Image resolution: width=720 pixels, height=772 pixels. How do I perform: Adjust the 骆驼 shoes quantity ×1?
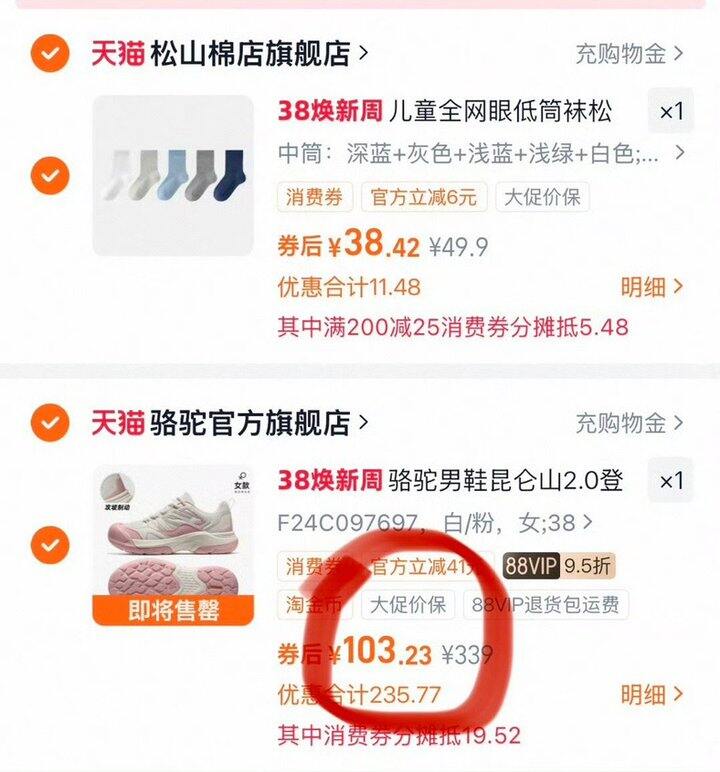point(670,481)
